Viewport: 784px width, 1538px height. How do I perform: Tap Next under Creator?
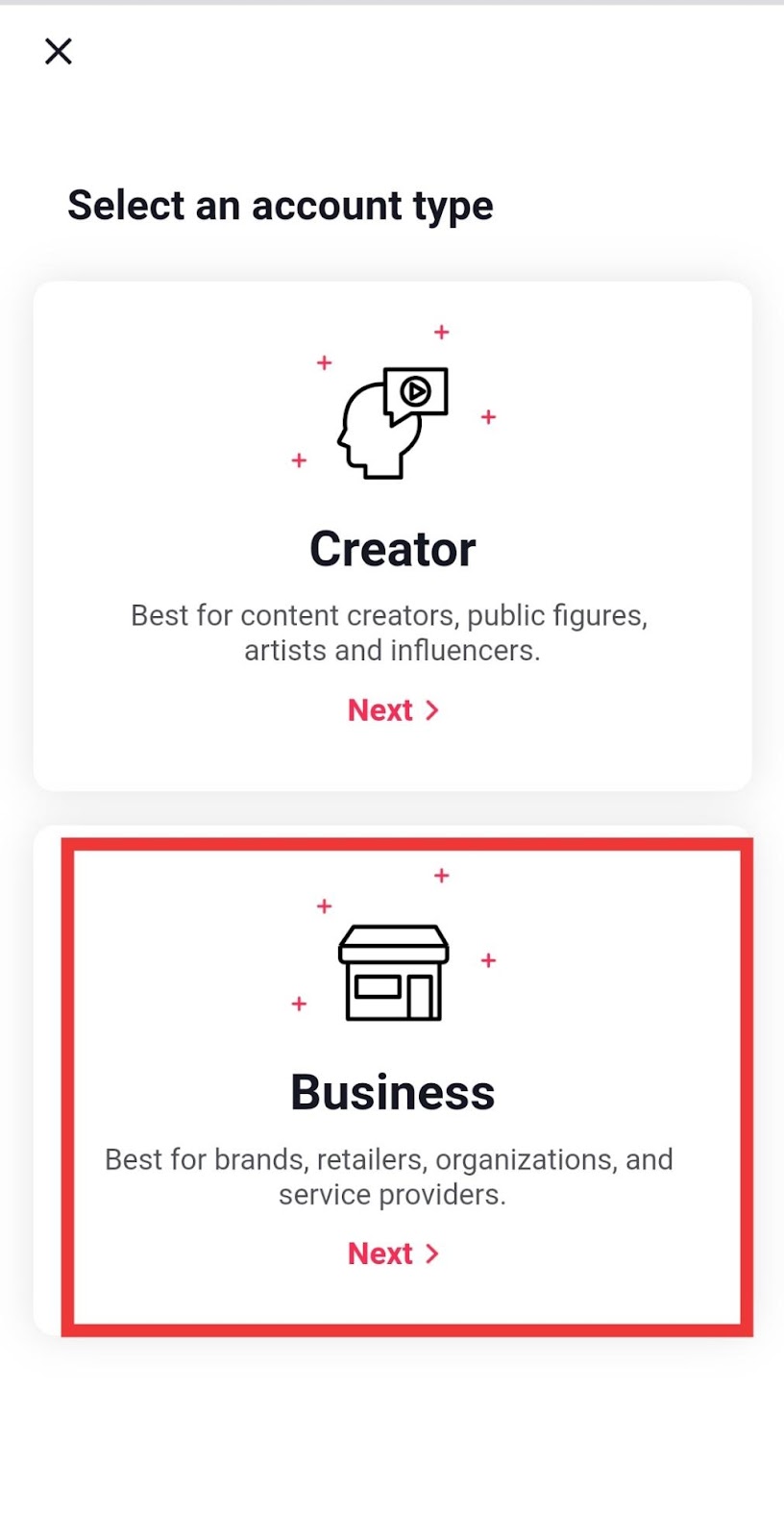pos(392,710)
